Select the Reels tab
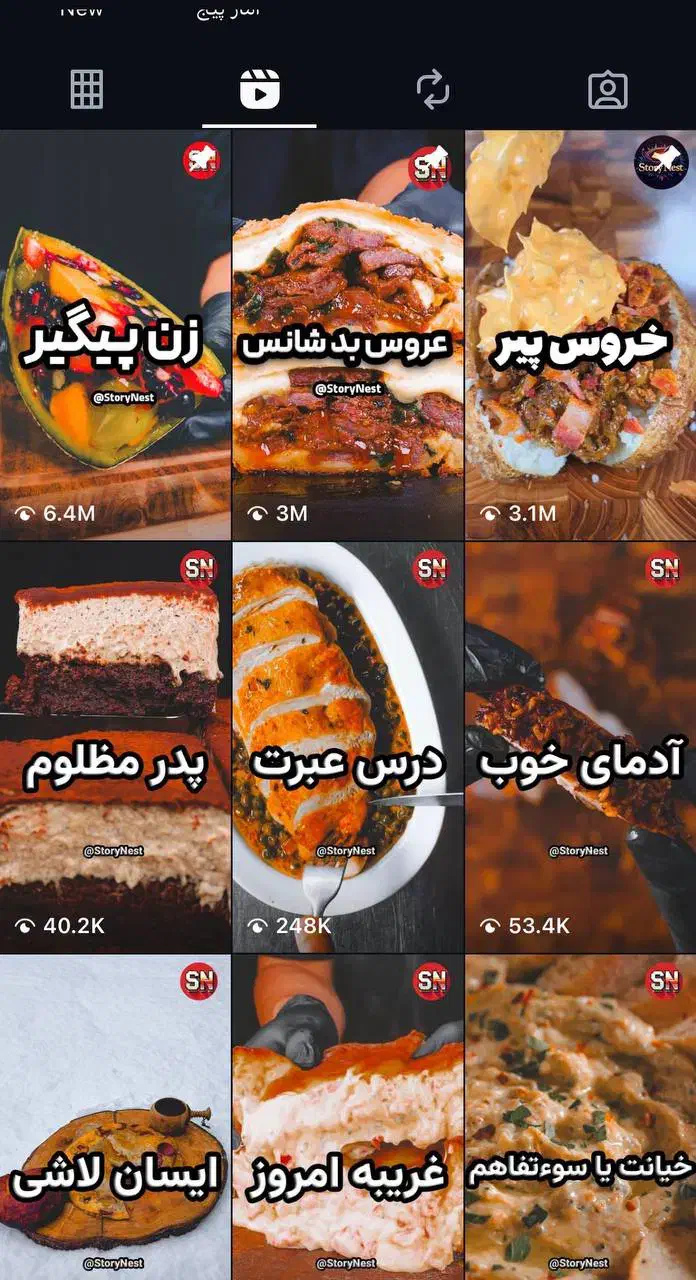 click(259, 90)
